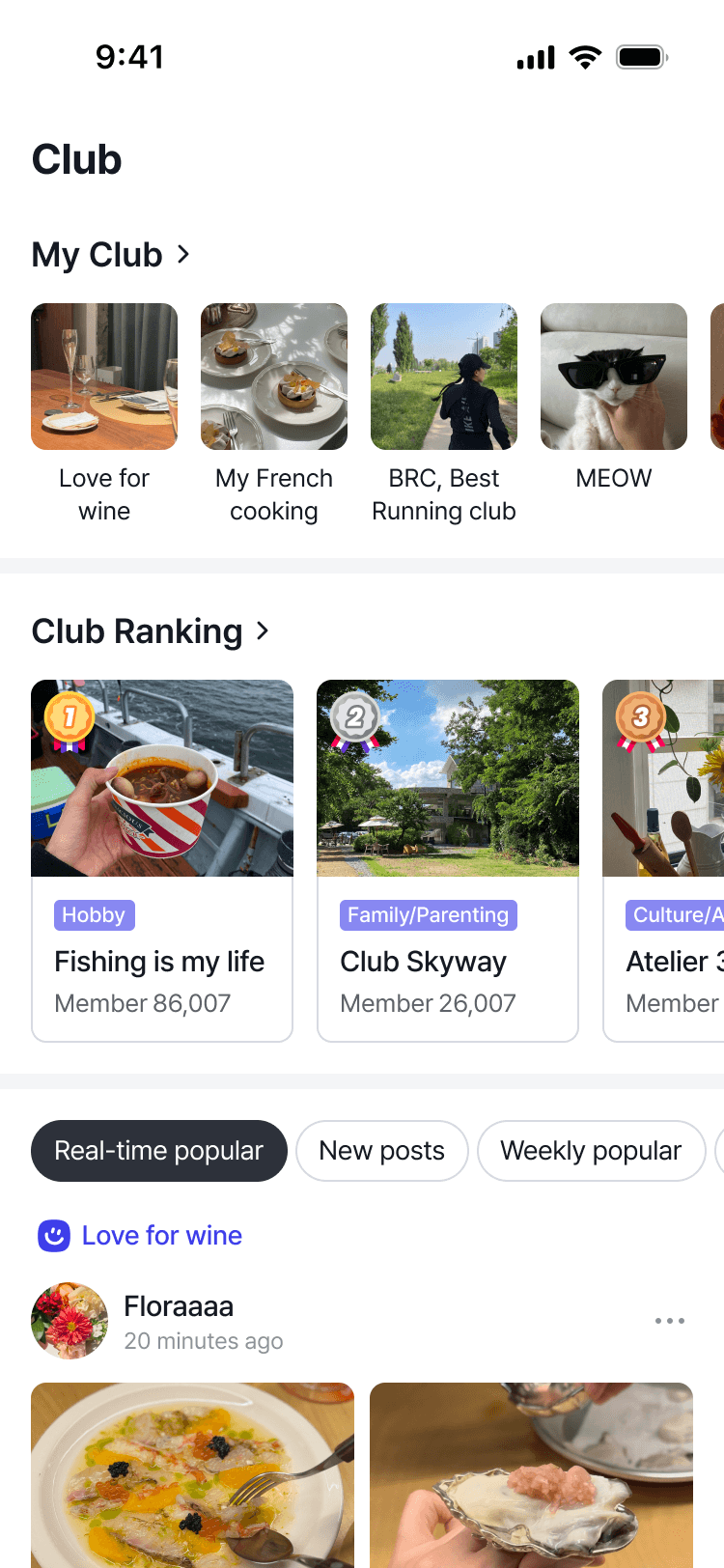
Task: Open the Fishing is my life club card
Action: pyautogui.click(x=162, y=859)
